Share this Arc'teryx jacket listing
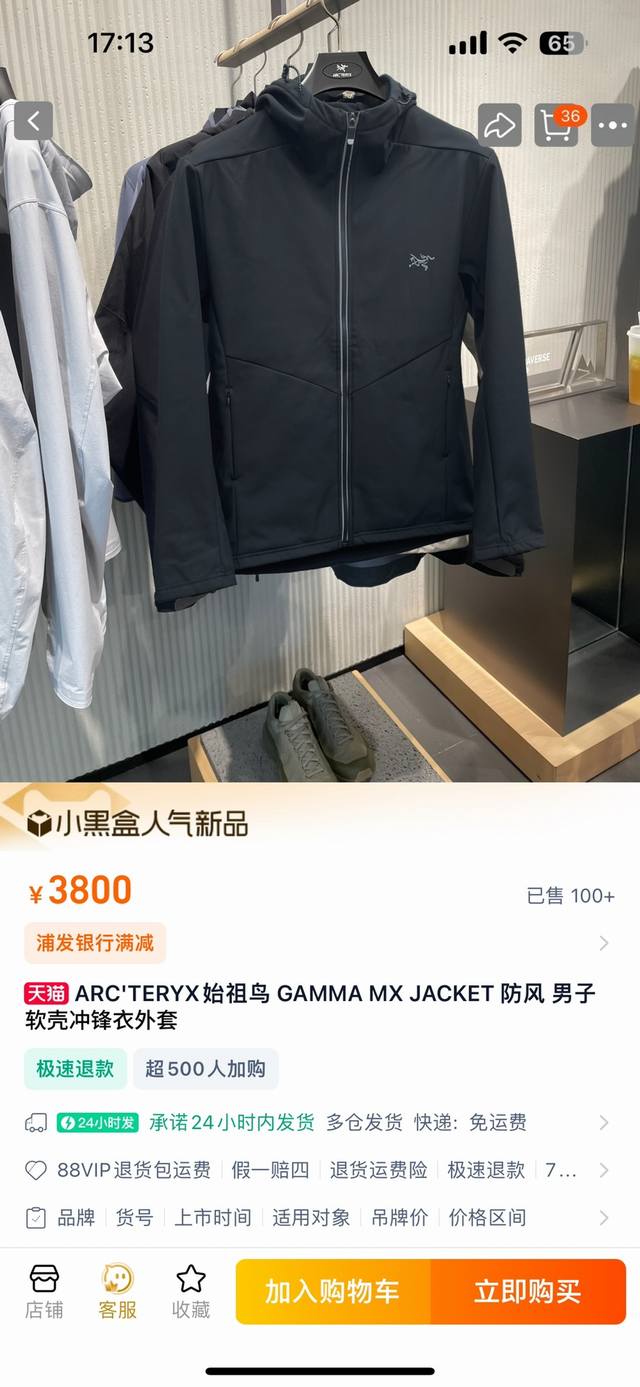640x1387 pixels. 499,125
